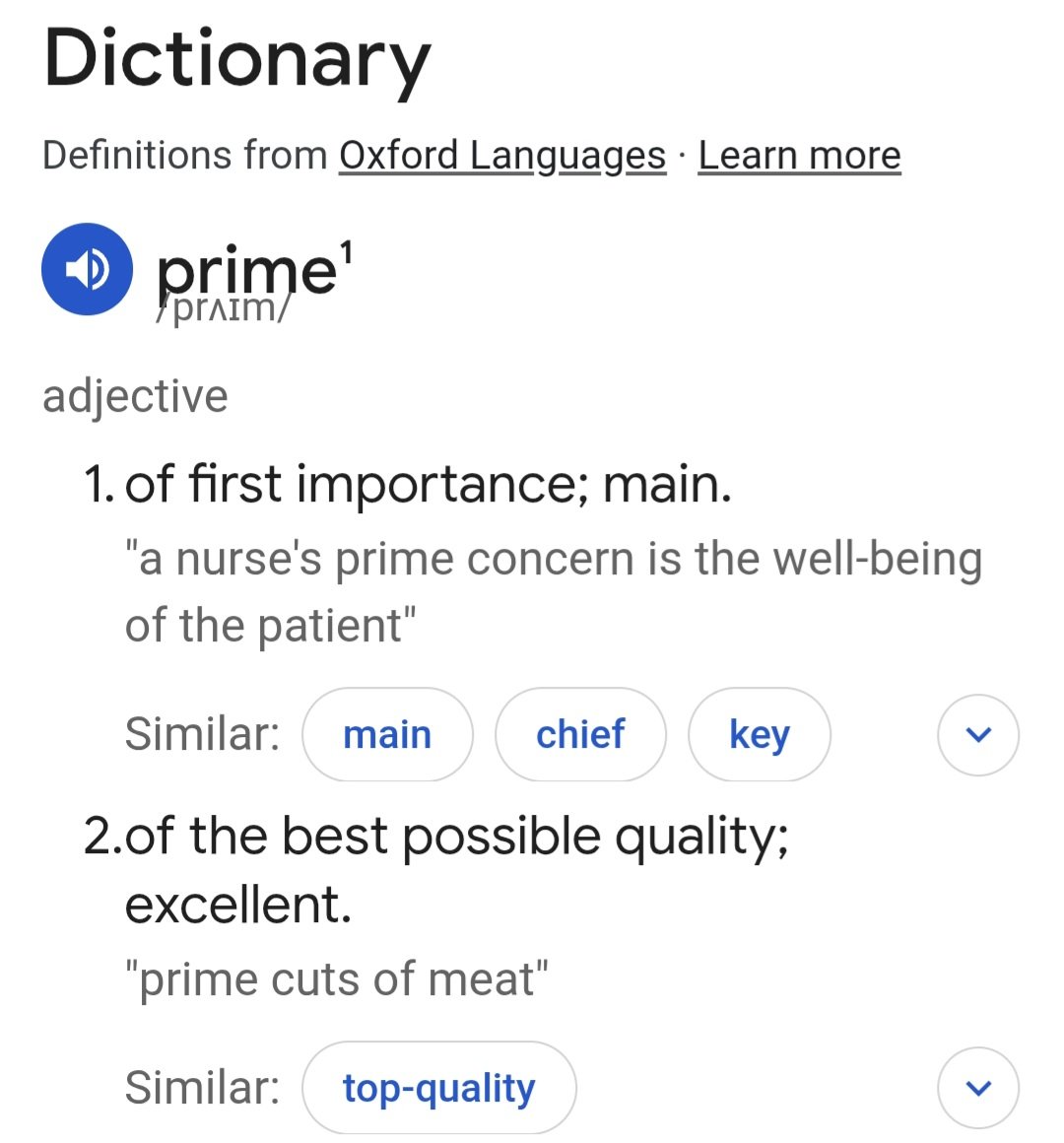Viewport: 1064px width, 1143px height.
Task: Select the 'main' synonym chip
Action: point(387,735)
